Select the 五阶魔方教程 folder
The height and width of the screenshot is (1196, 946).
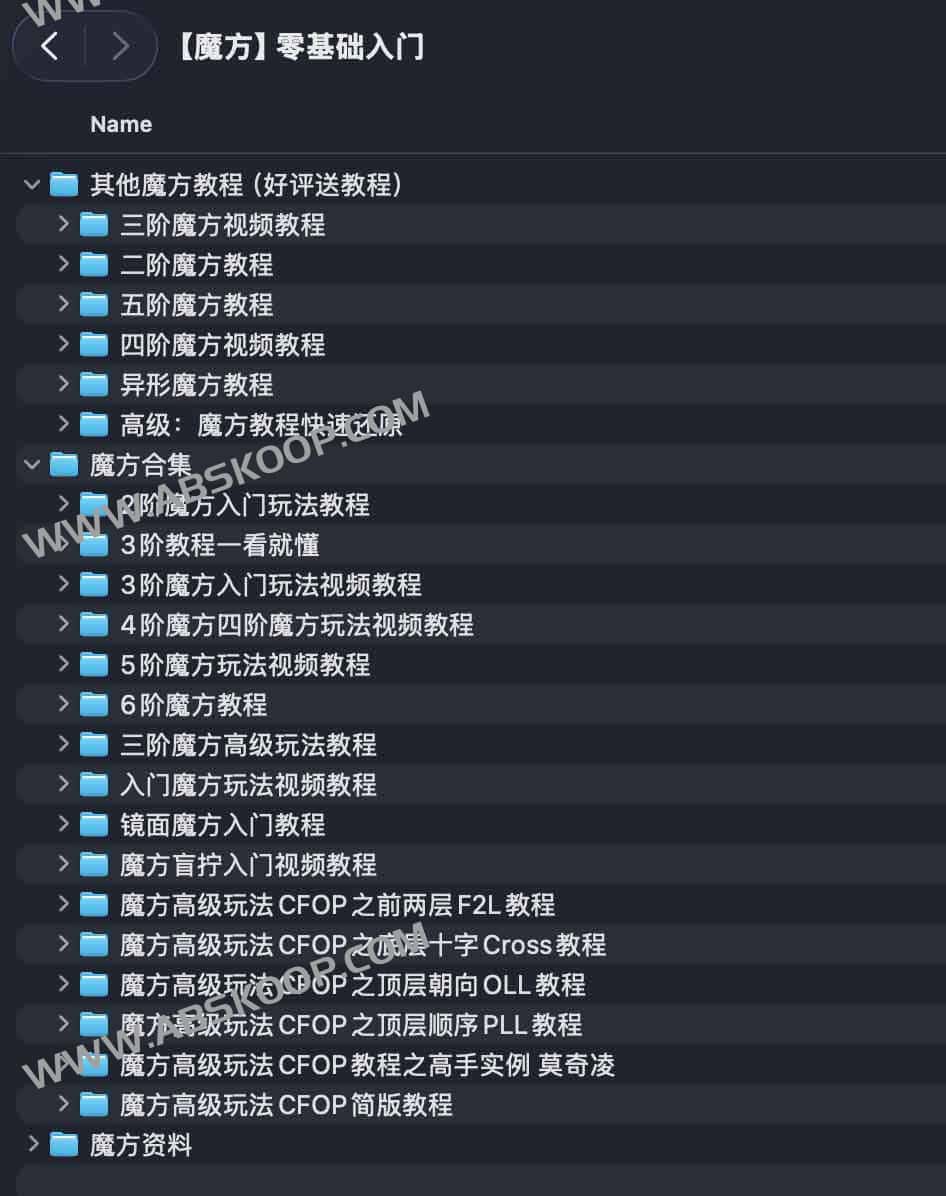click(196, 305)
